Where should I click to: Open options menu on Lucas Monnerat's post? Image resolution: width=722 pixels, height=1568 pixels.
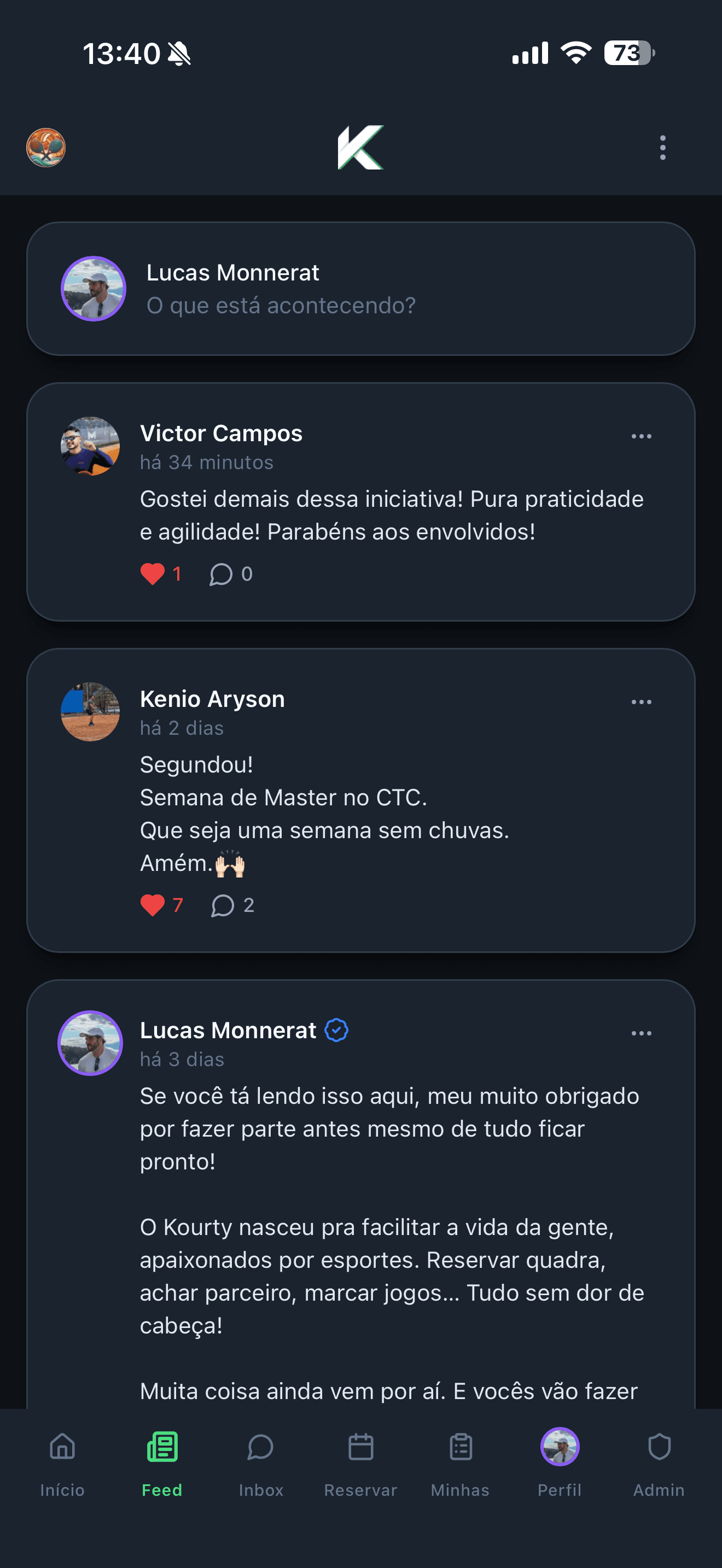[642, 1033]
